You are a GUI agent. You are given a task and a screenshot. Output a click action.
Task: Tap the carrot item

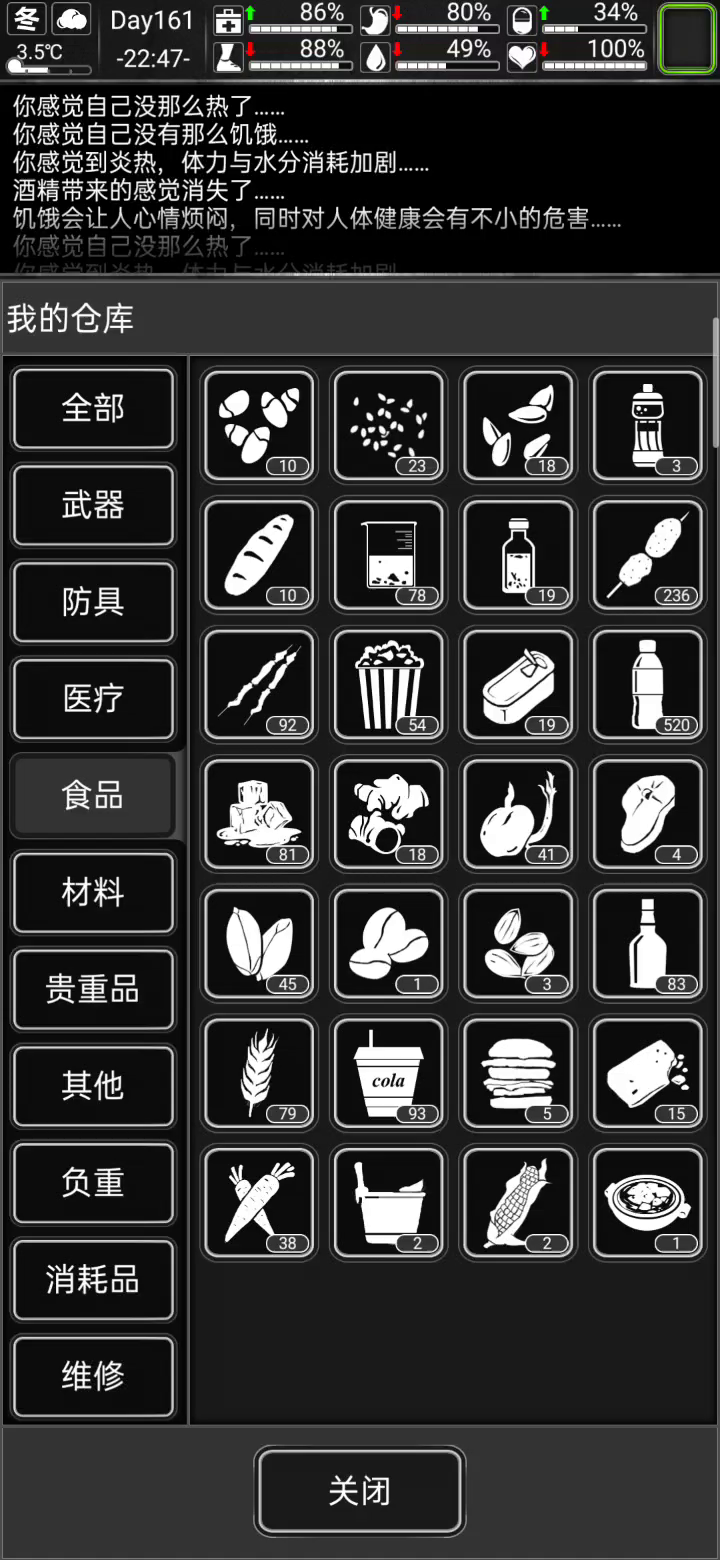[259, 1202]
